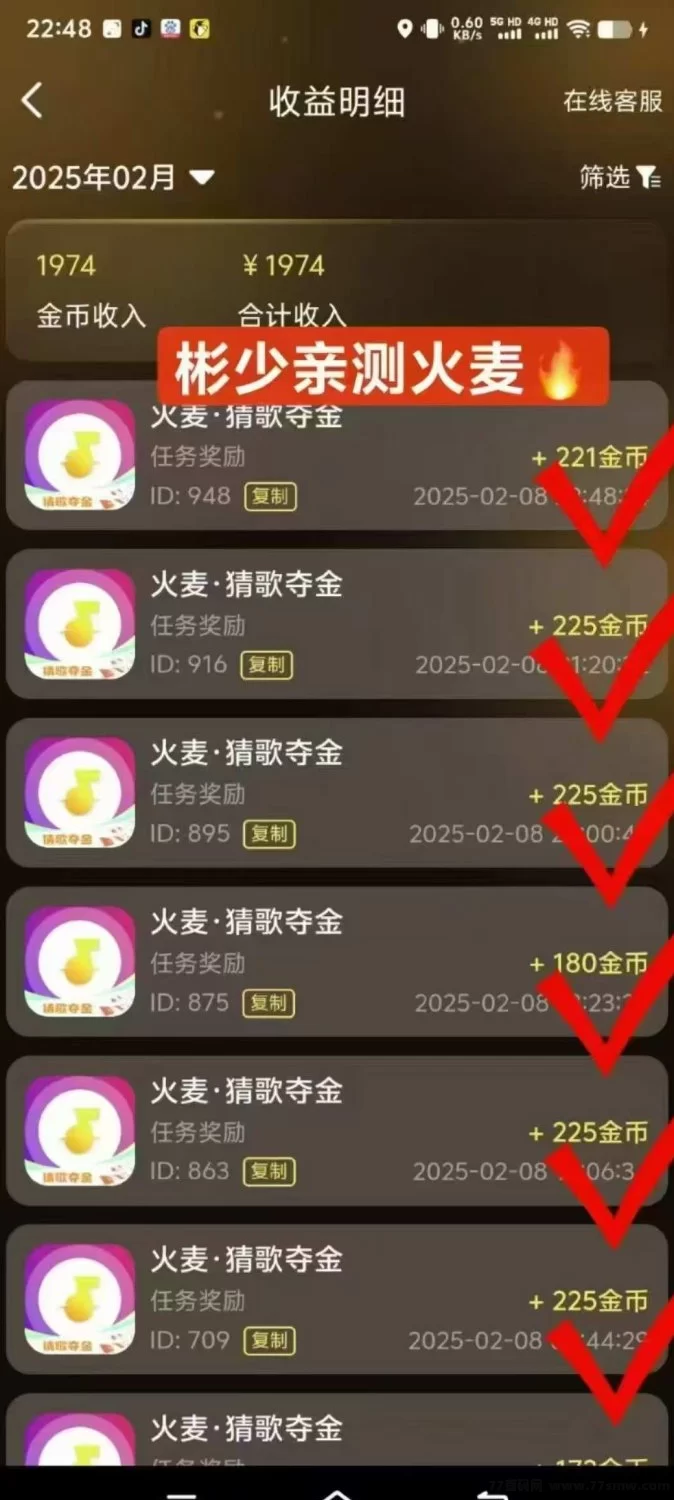This screenshot has height=1500, width=674.
Task: Copy the ID 895
Action: 269,834
